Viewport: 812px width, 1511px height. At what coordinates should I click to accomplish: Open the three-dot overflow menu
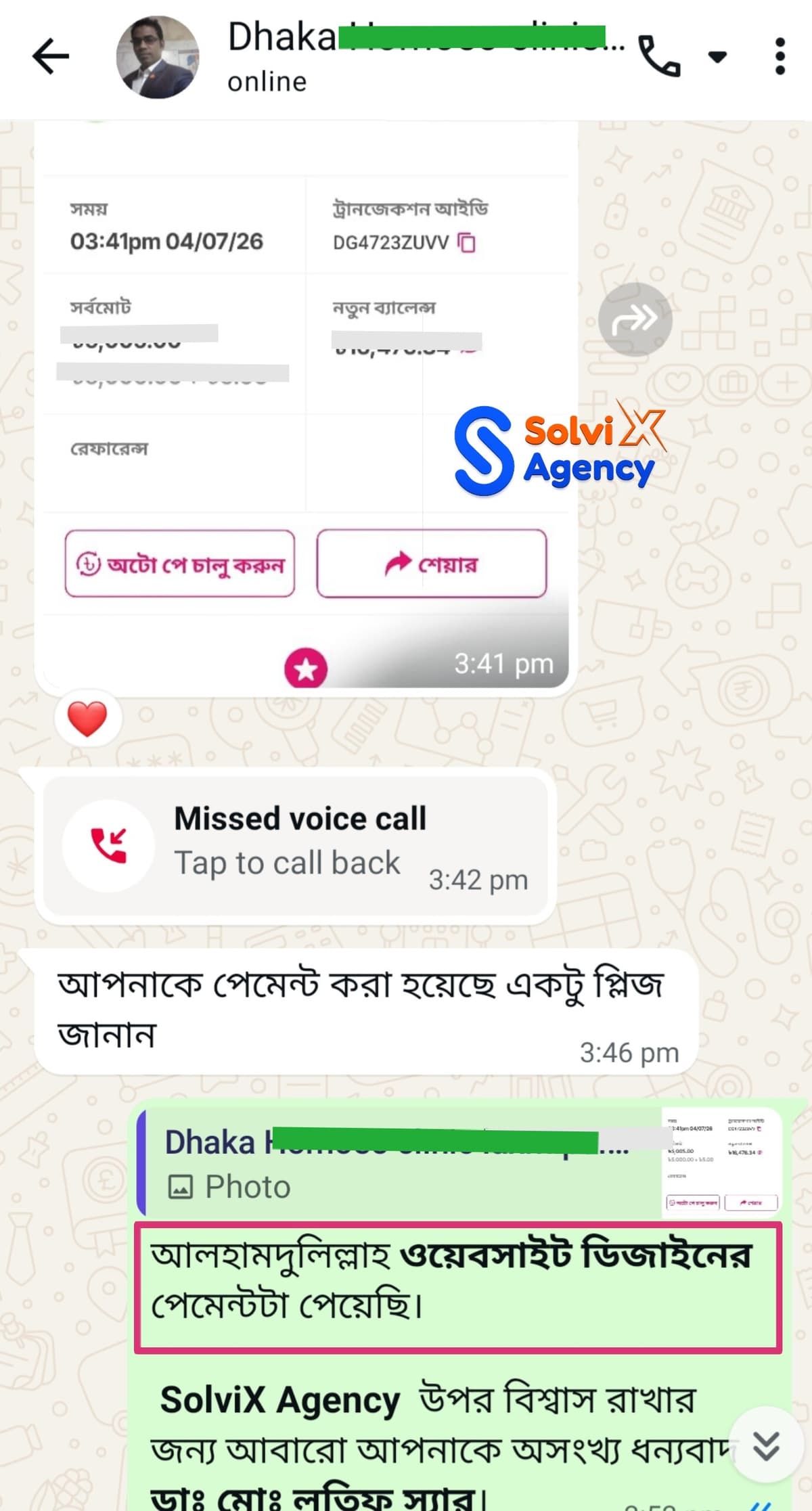(780, 56)
